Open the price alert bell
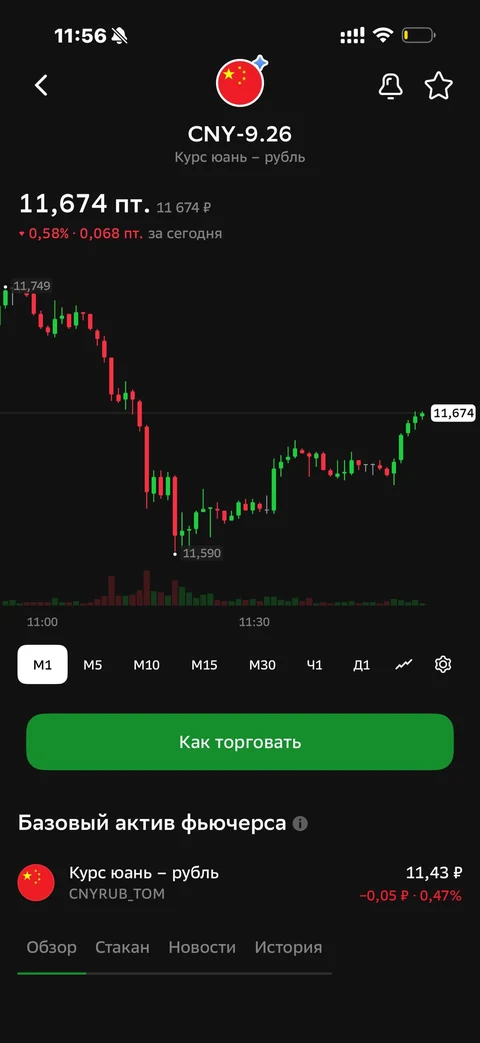 [x=390, y=86]
